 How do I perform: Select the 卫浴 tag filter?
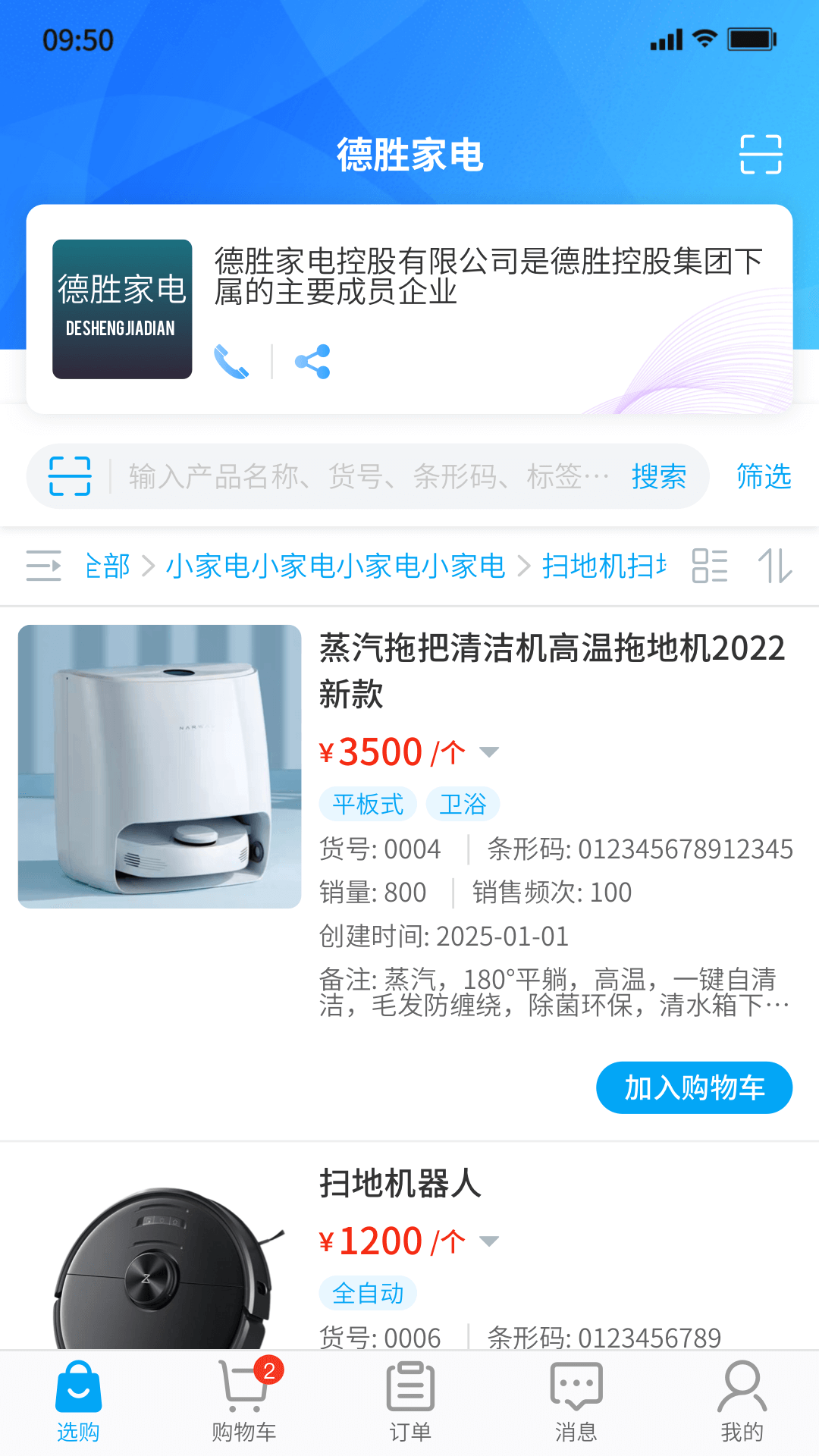[x=463, y=805]
